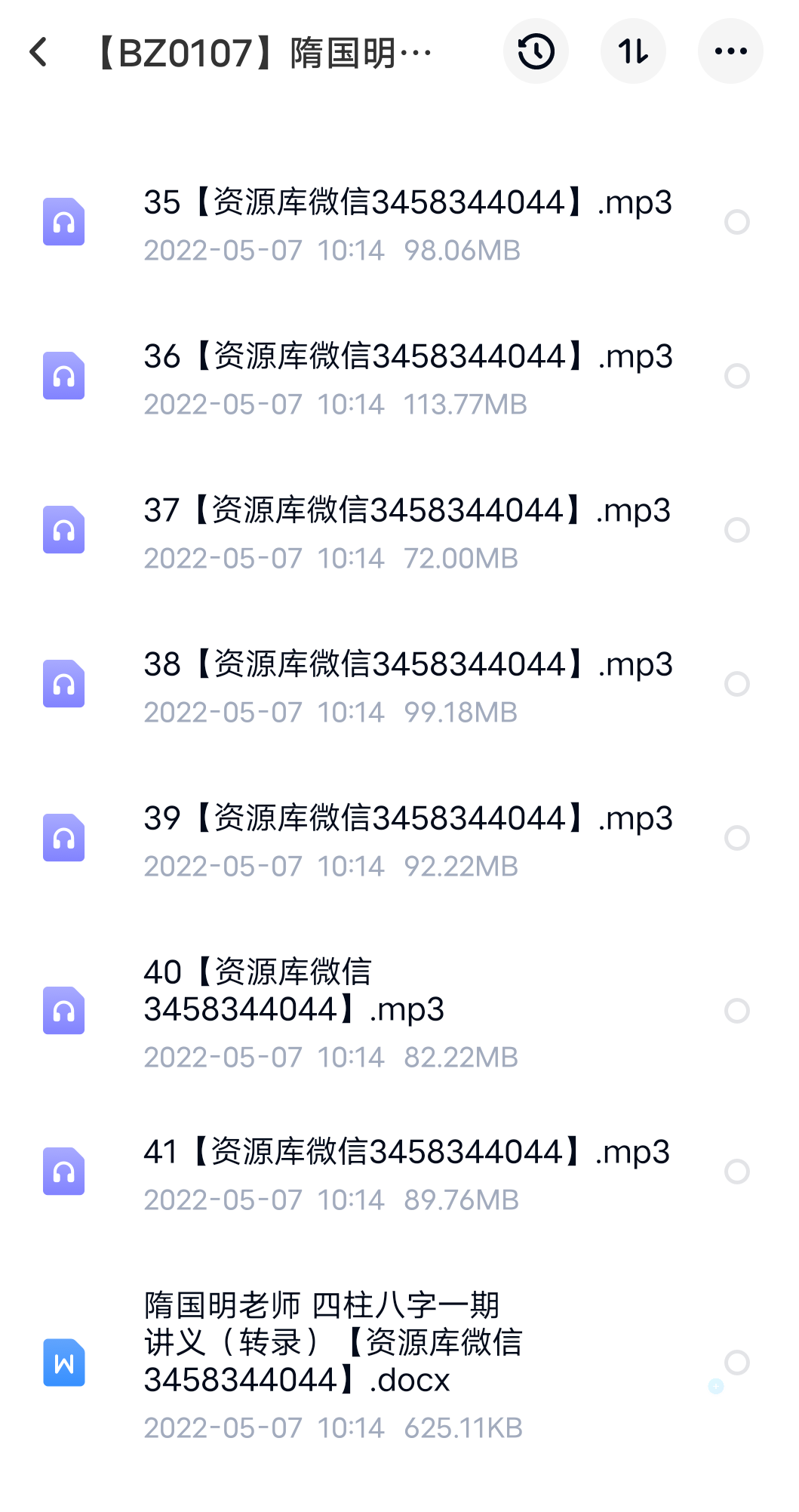The height and width of the screenshot is (1512, 799).
Task: Open the version history clock icon
Action: tap(536, 51)
